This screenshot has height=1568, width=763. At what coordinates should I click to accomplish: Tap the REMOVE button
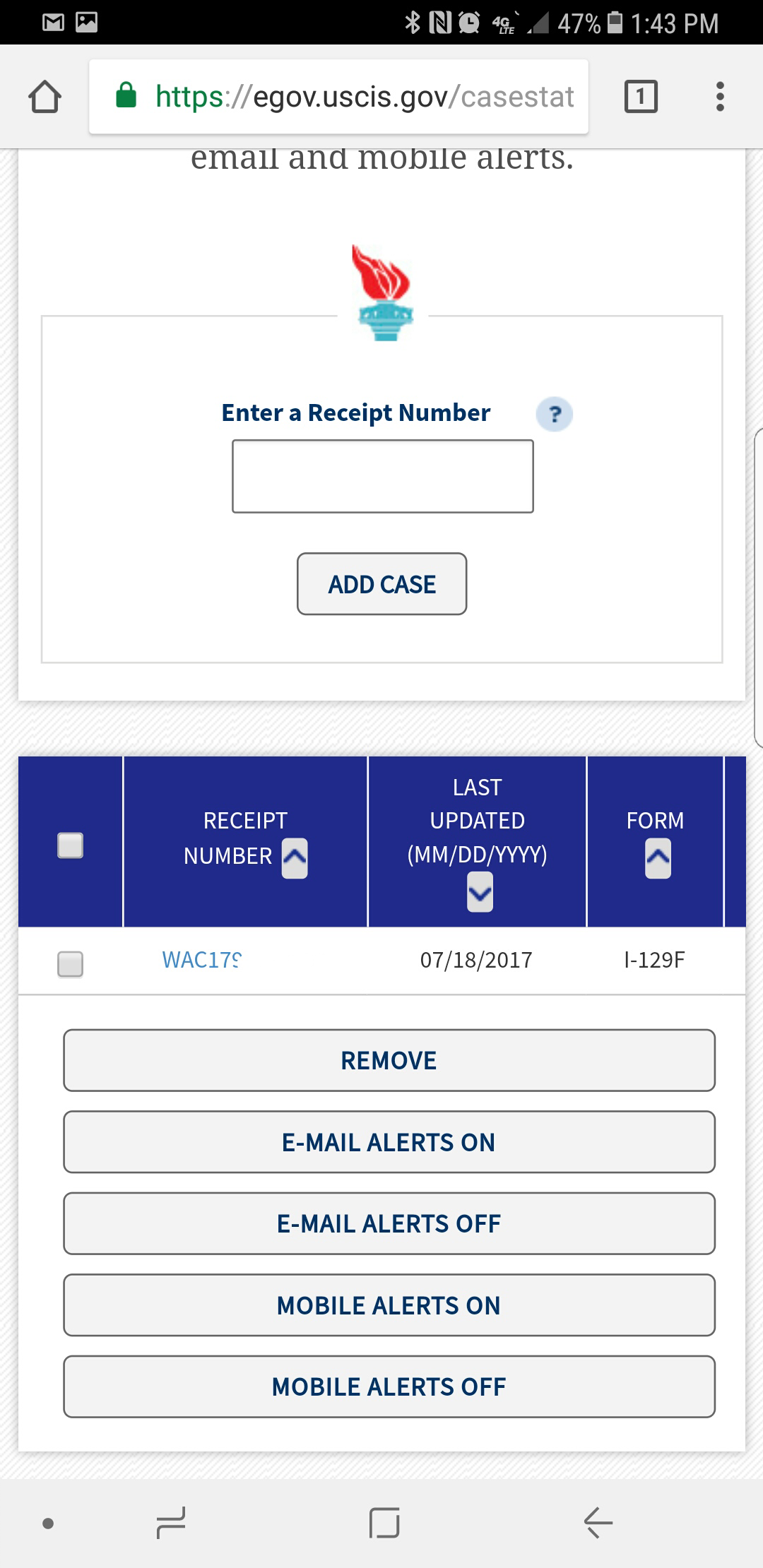[x=389, y=1060]
